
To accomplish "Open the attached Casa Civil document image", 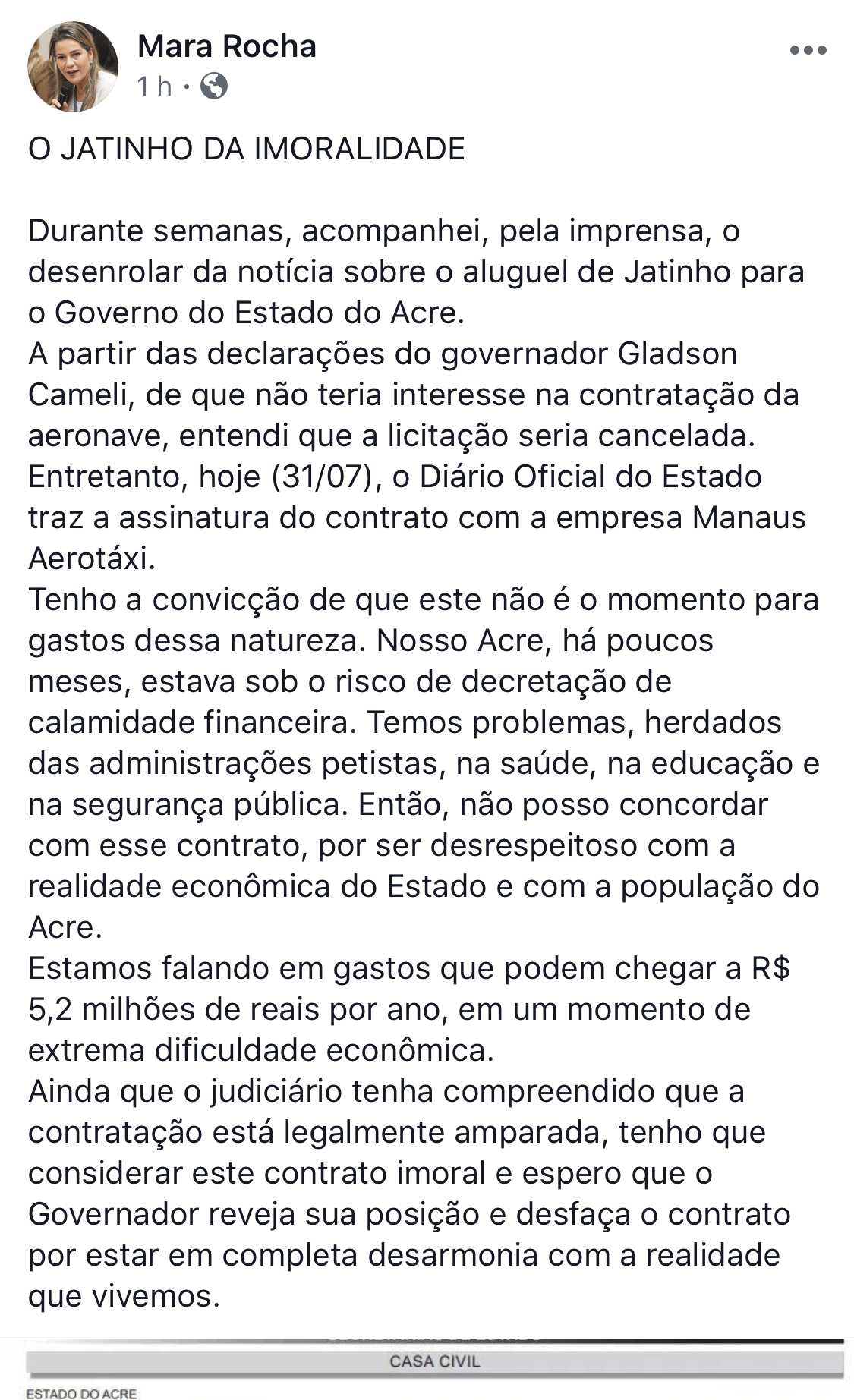I will pyautogui.click(x=434, y=1369).
